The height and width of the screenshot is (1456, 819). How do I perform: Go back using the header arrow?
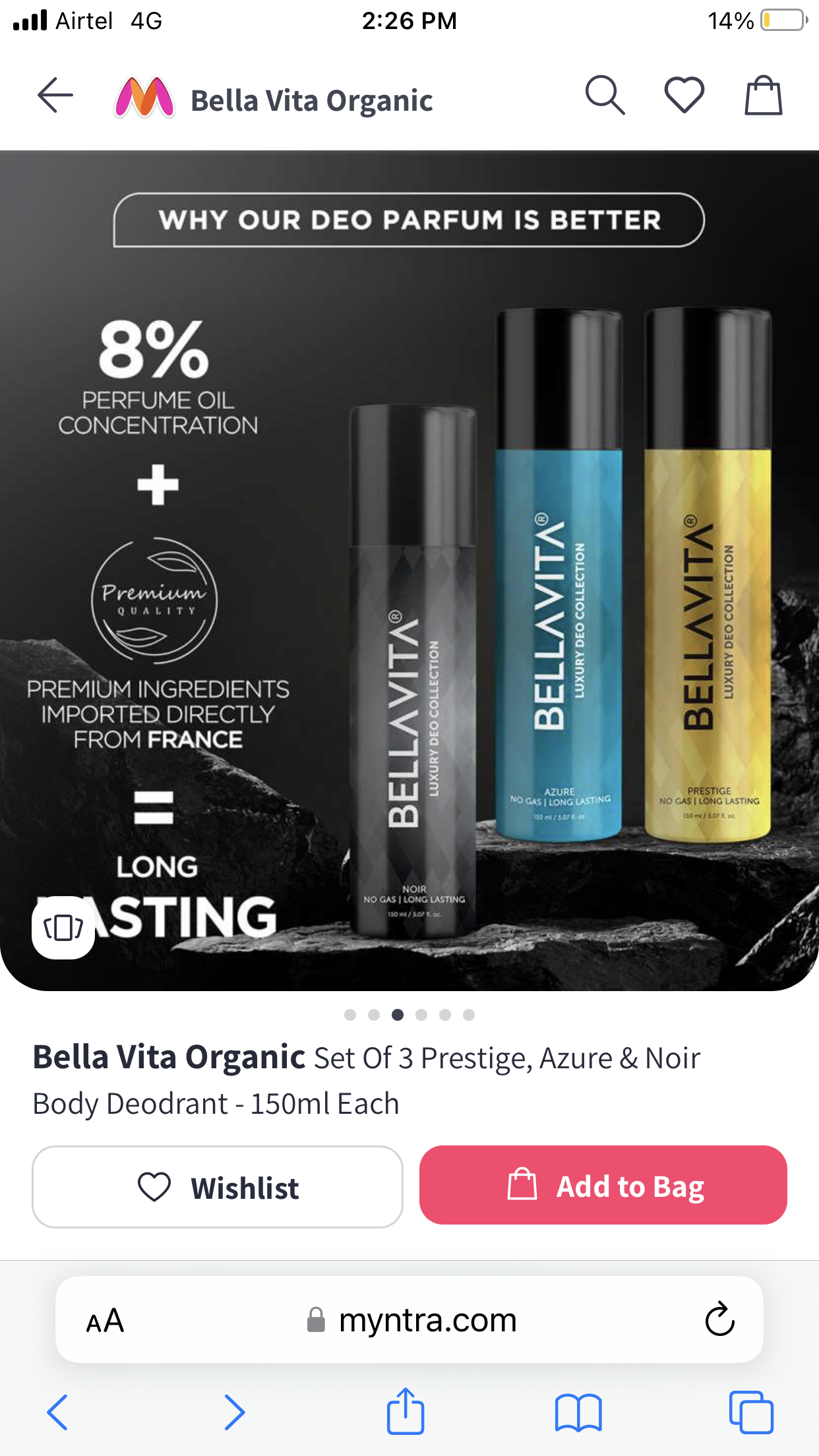55,96
